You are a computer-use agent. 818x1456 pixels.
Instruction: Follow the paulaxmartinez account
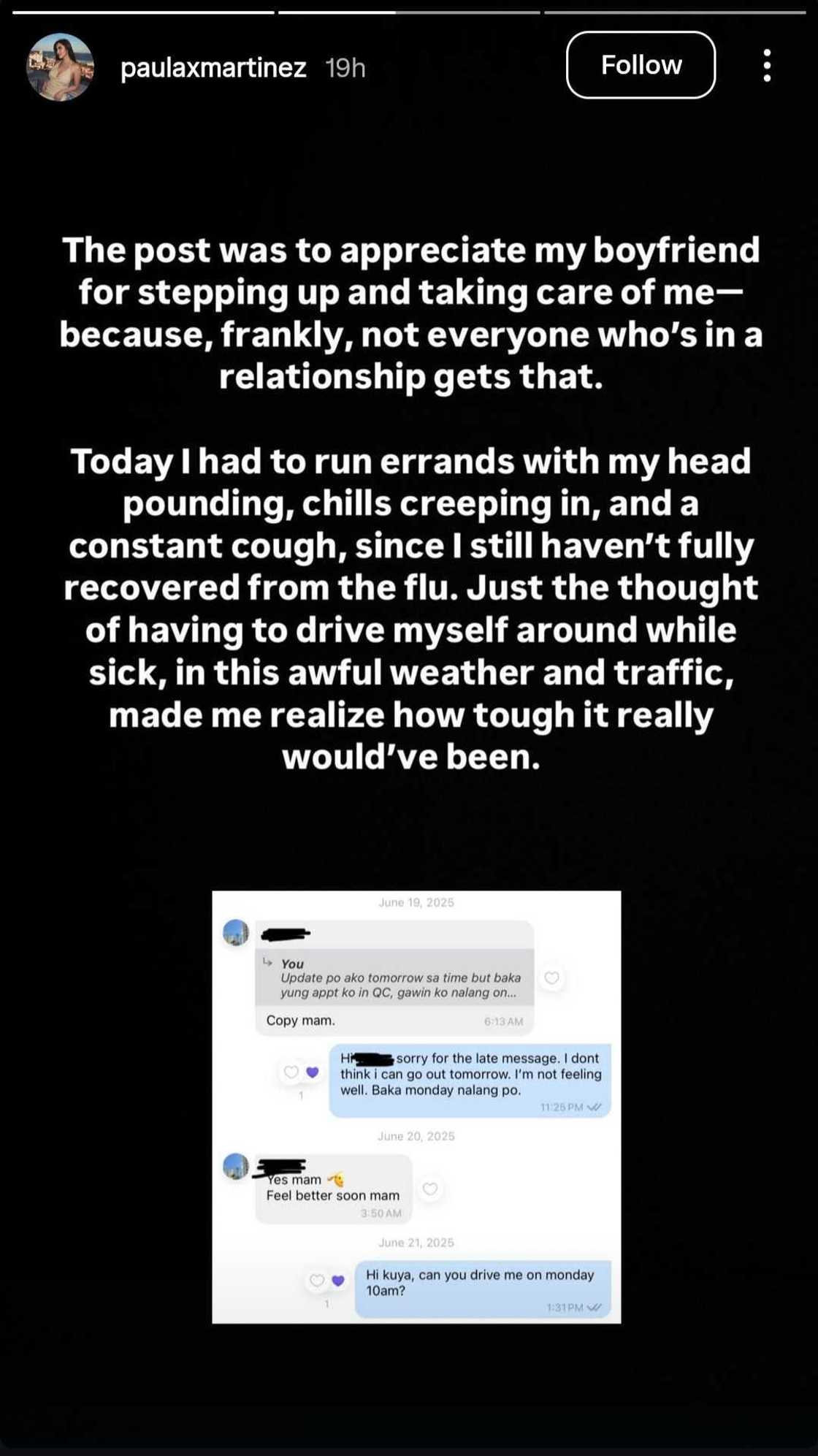coord(641,65)
